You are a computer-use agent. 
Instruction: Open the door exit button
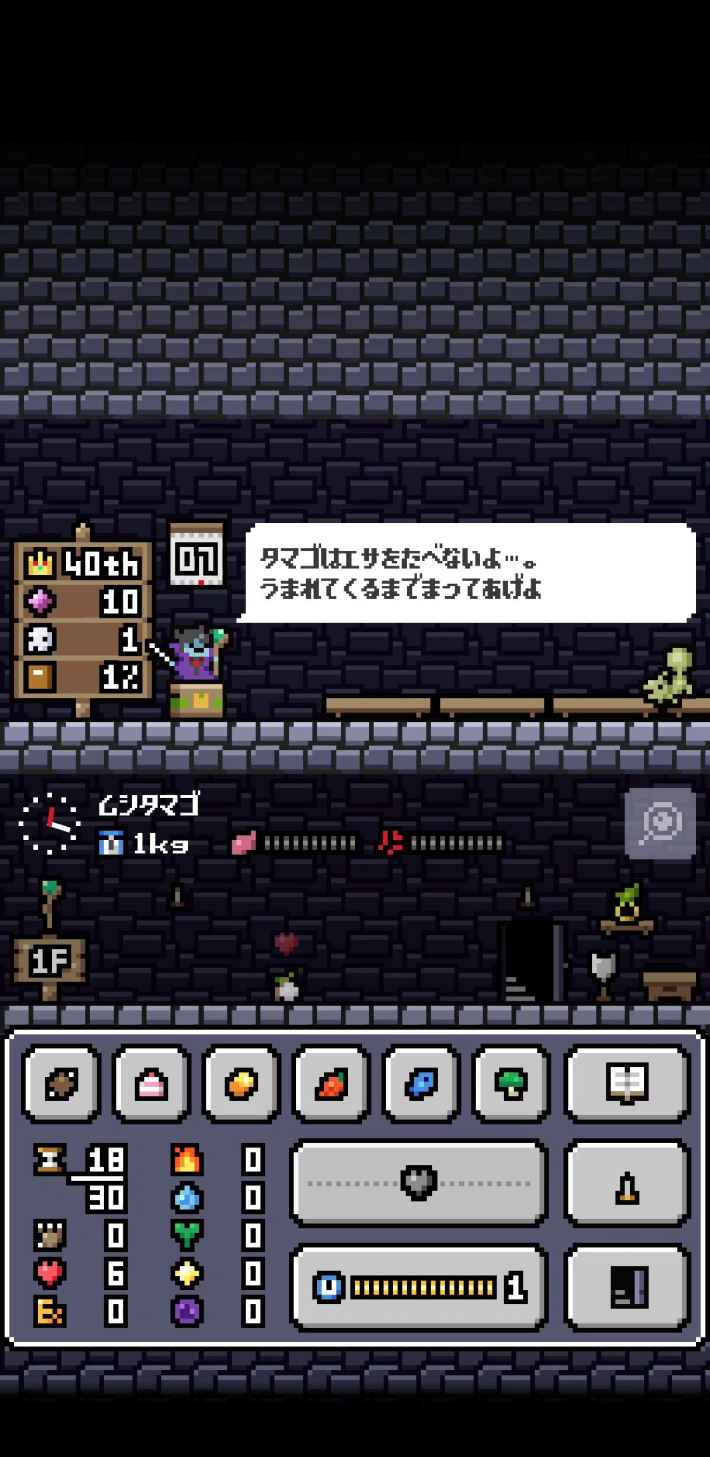pos(627,1288)
